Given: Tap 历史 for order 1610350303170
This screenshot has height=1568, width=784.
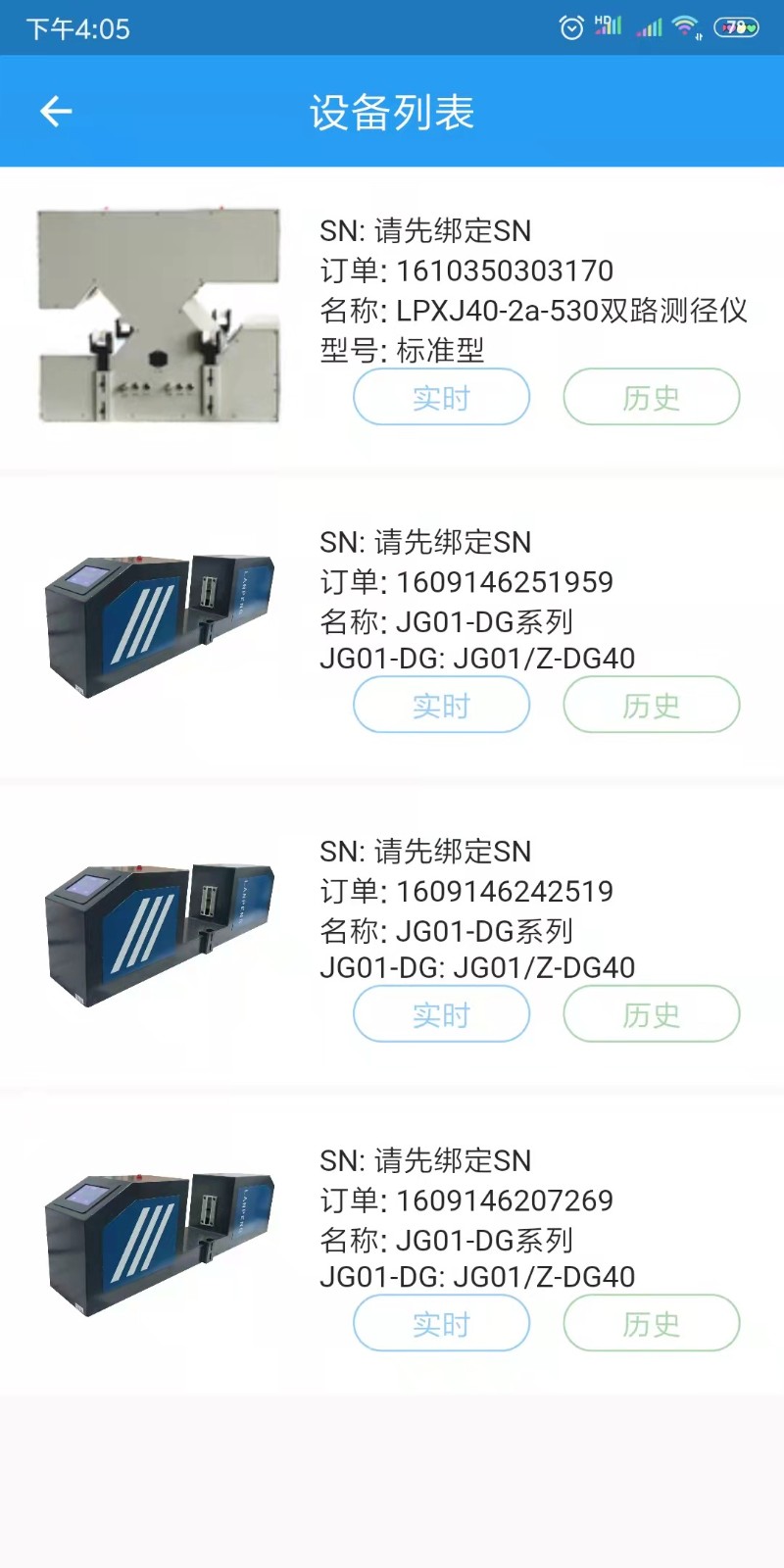Looking at the screenshot, I should tap(652, 397).
